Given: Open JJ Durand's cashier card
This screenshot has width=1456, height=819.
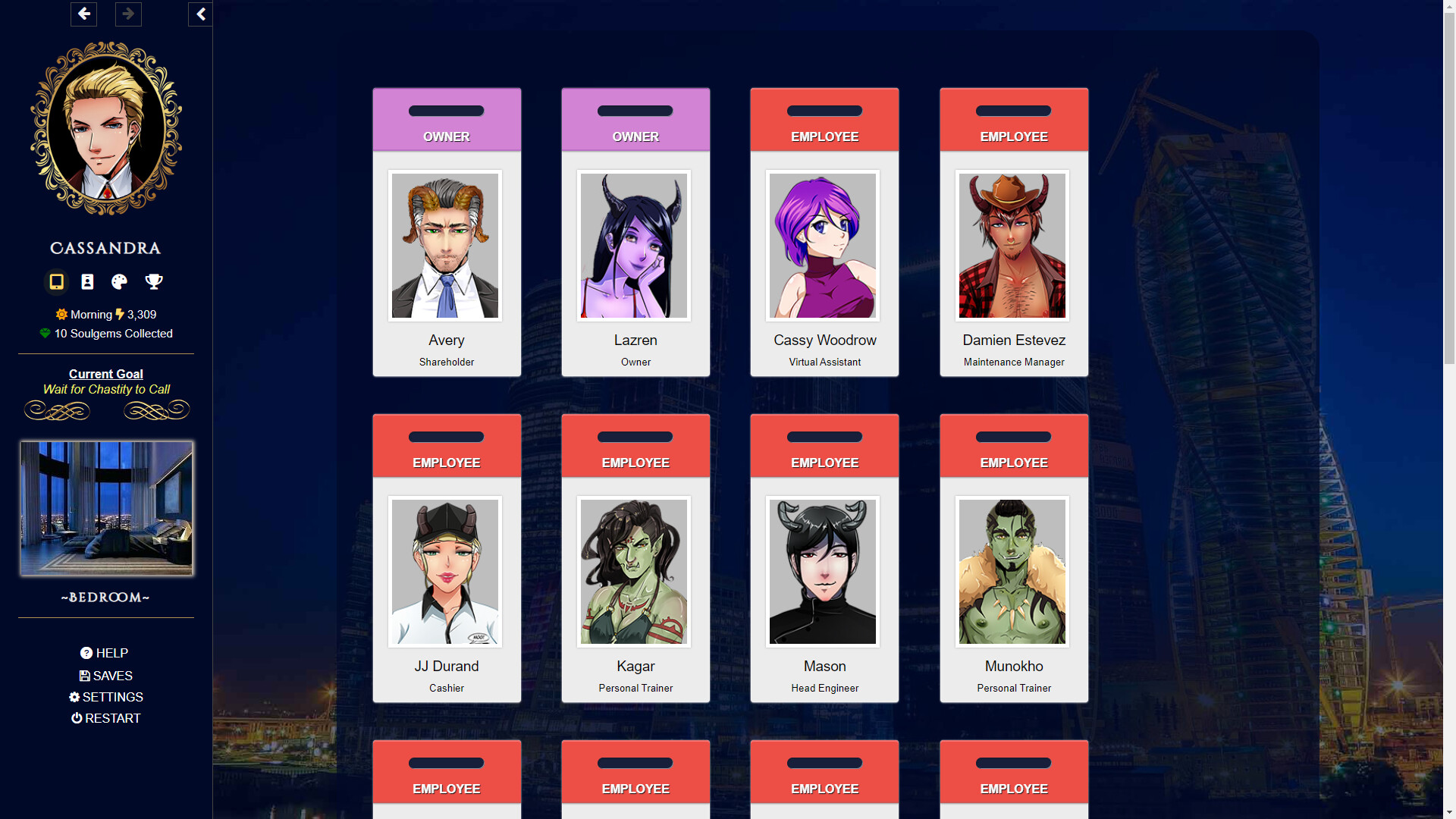Looking at the screenshot, I should pyautogui.click(x=446, y=572).
